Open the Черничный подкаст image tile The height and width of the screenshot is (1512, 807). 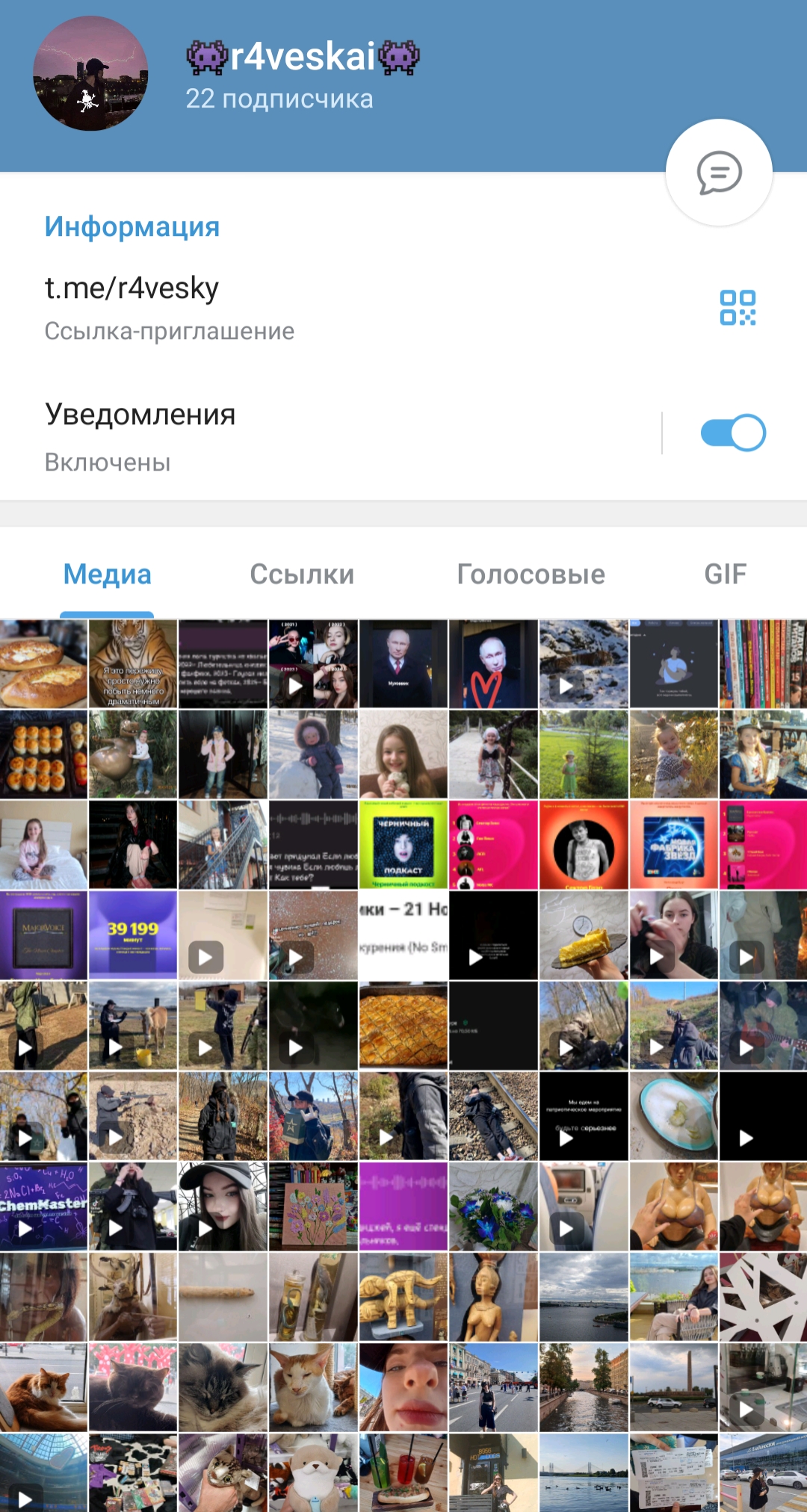point(403,845)
